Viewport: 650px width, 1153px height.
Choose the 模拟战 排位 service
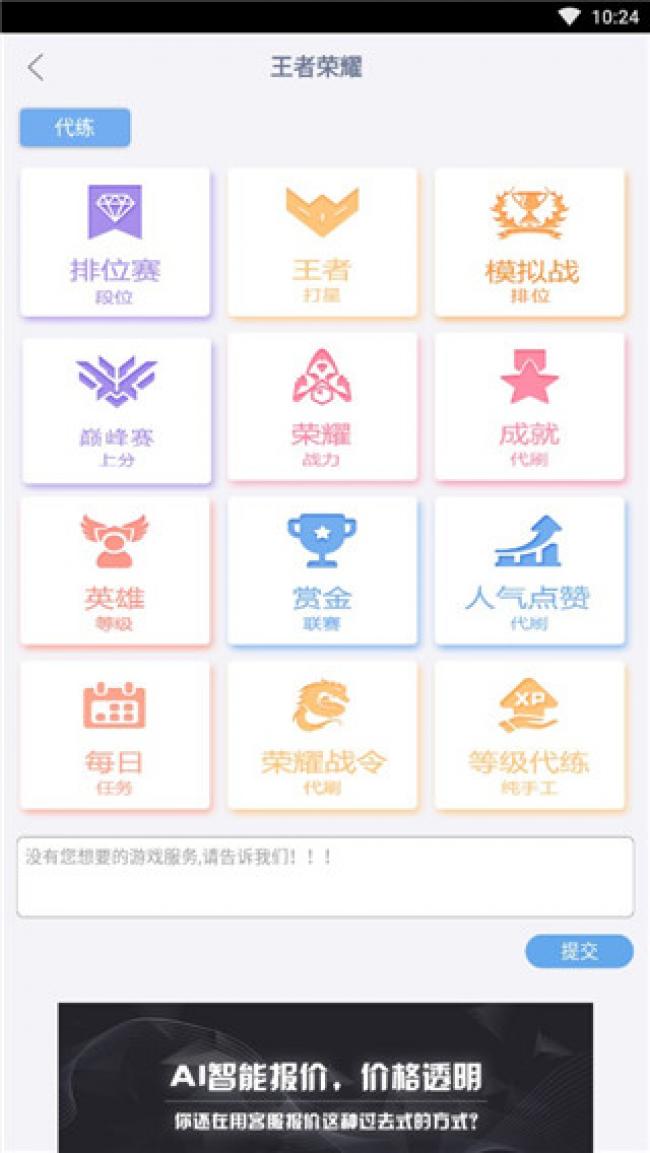click(530, 242)
